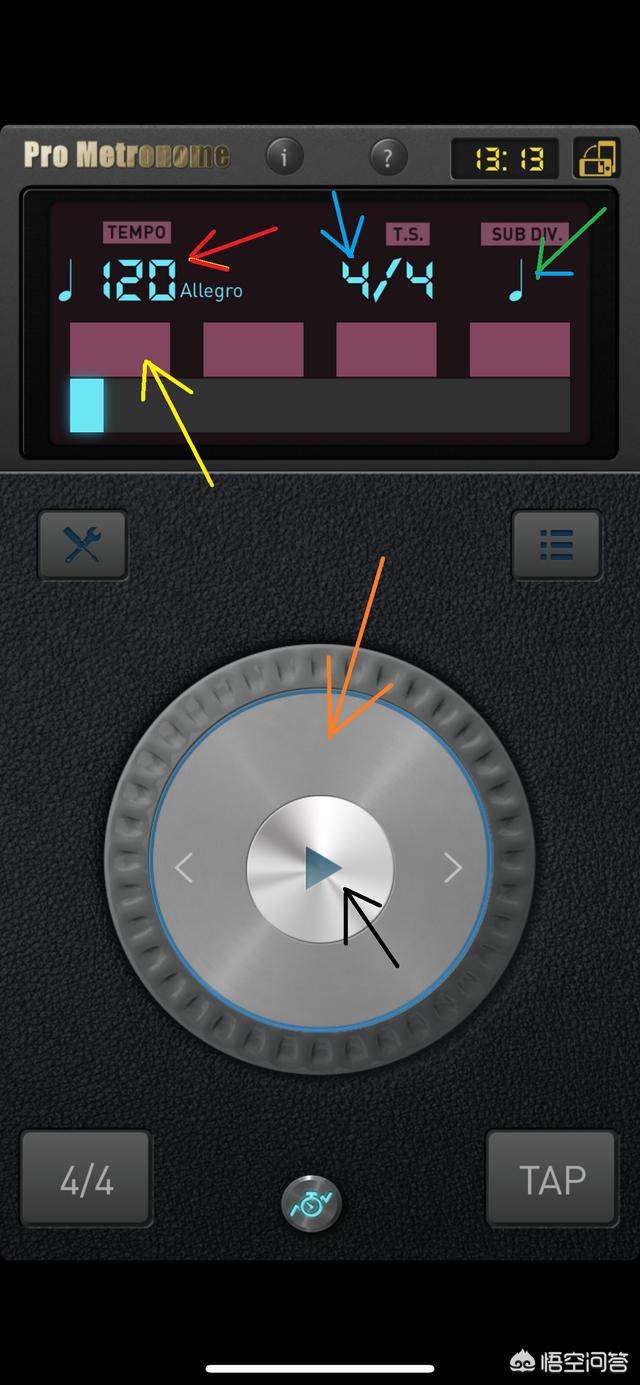Screen dimensions: 640x1385
Task: Tap the 4/4 button at bottom
Action: (x=86, y=1180)
